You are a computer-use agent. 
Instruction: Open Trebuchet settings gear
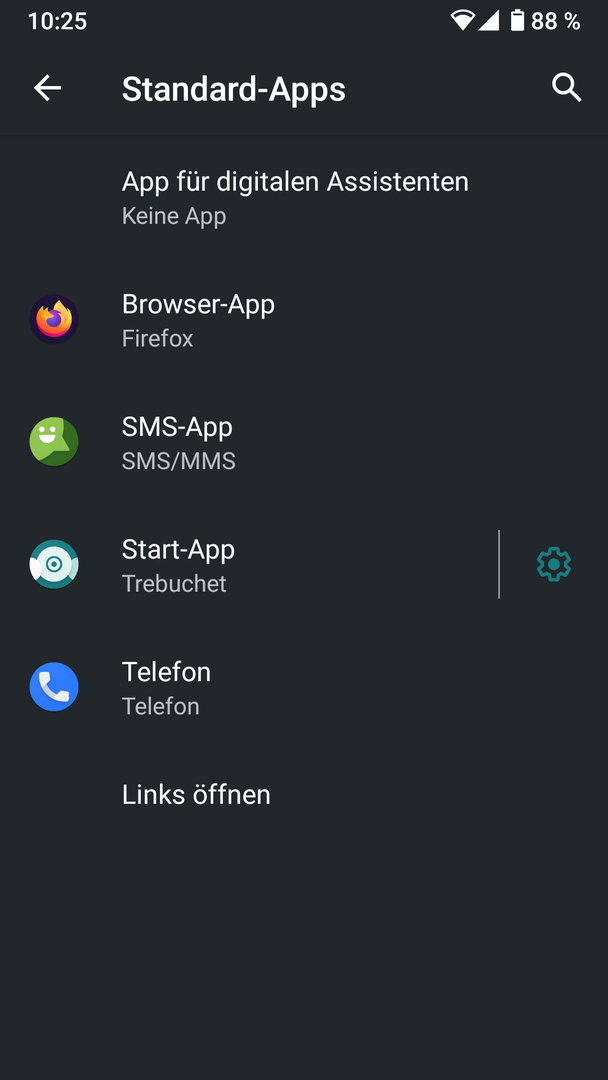click(x=553, y=565)
